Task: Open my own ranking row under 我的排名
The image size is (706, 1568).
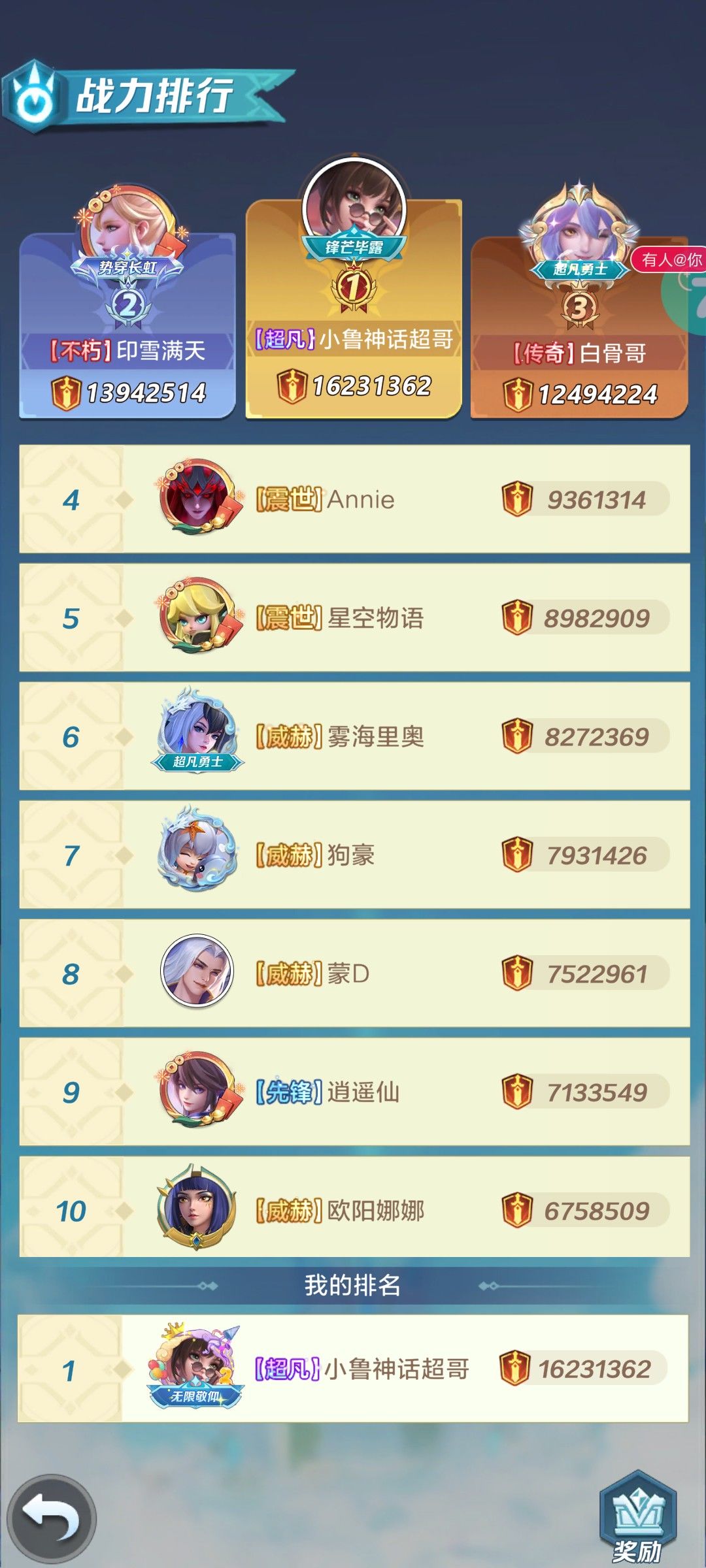Action: pos(353,1369)
